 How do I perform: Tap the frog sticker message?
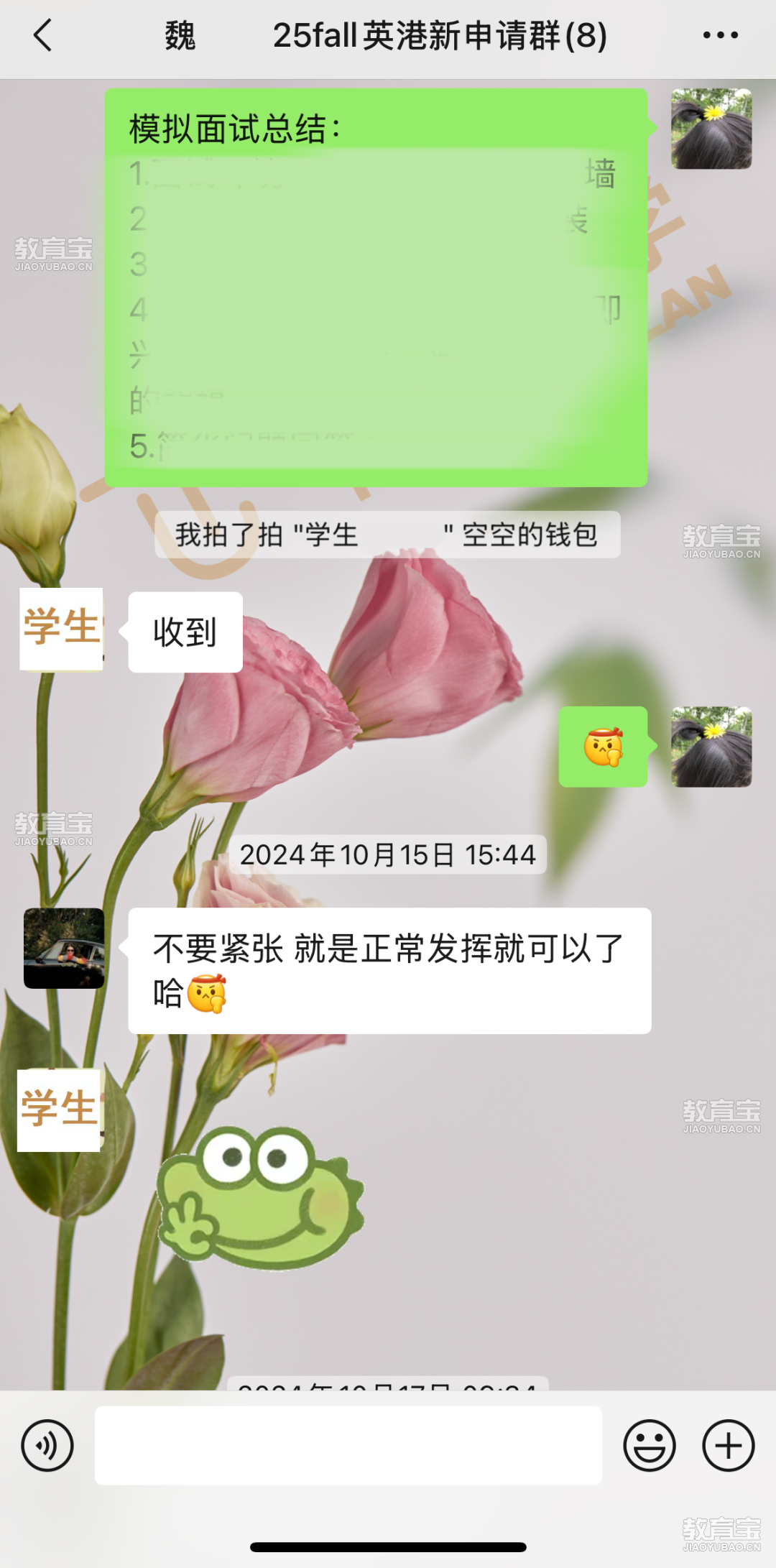(260, 1196)
